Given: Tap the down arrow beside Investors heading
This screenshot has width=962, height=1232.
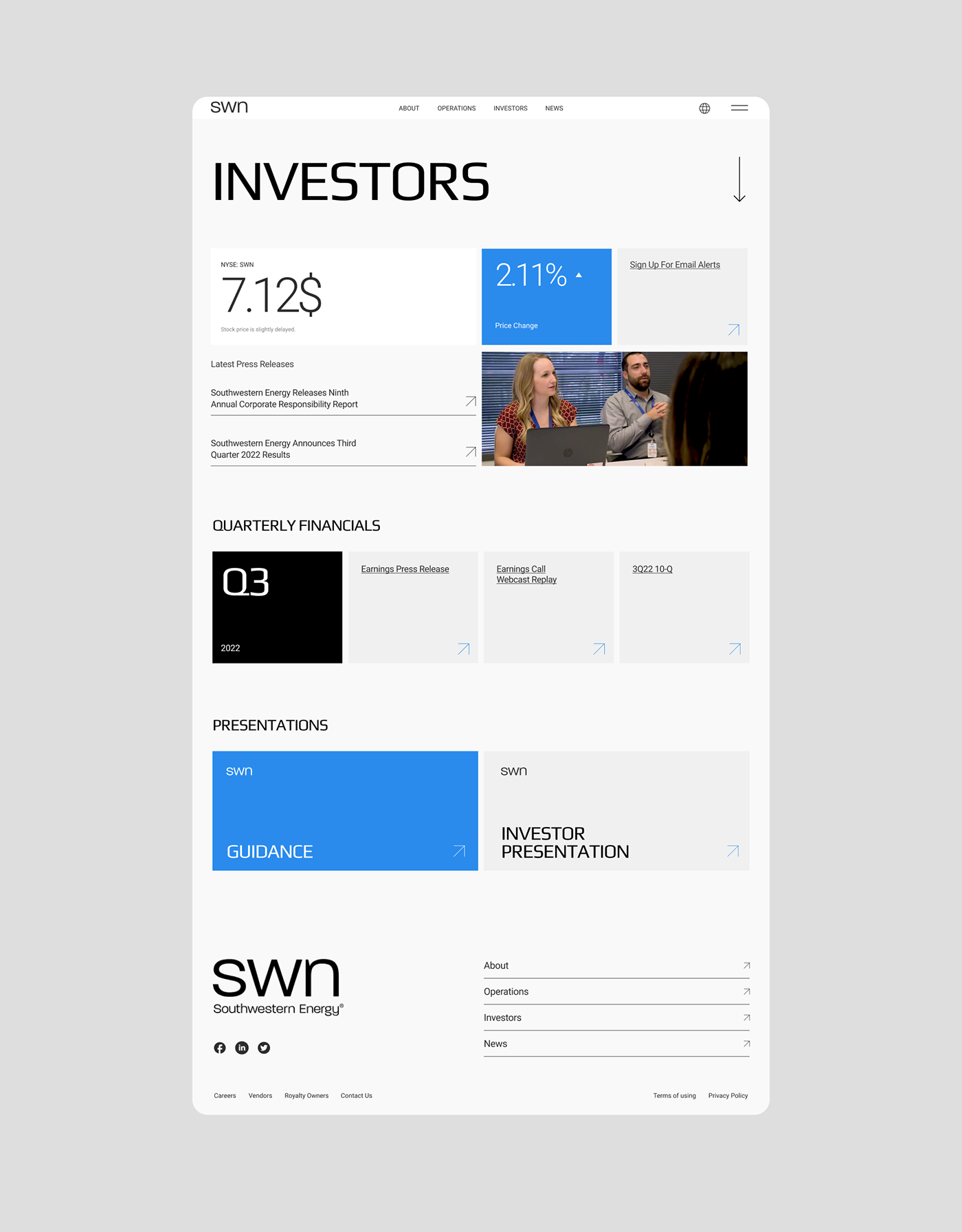Looking at the screenshot, I should coord(739,180).
